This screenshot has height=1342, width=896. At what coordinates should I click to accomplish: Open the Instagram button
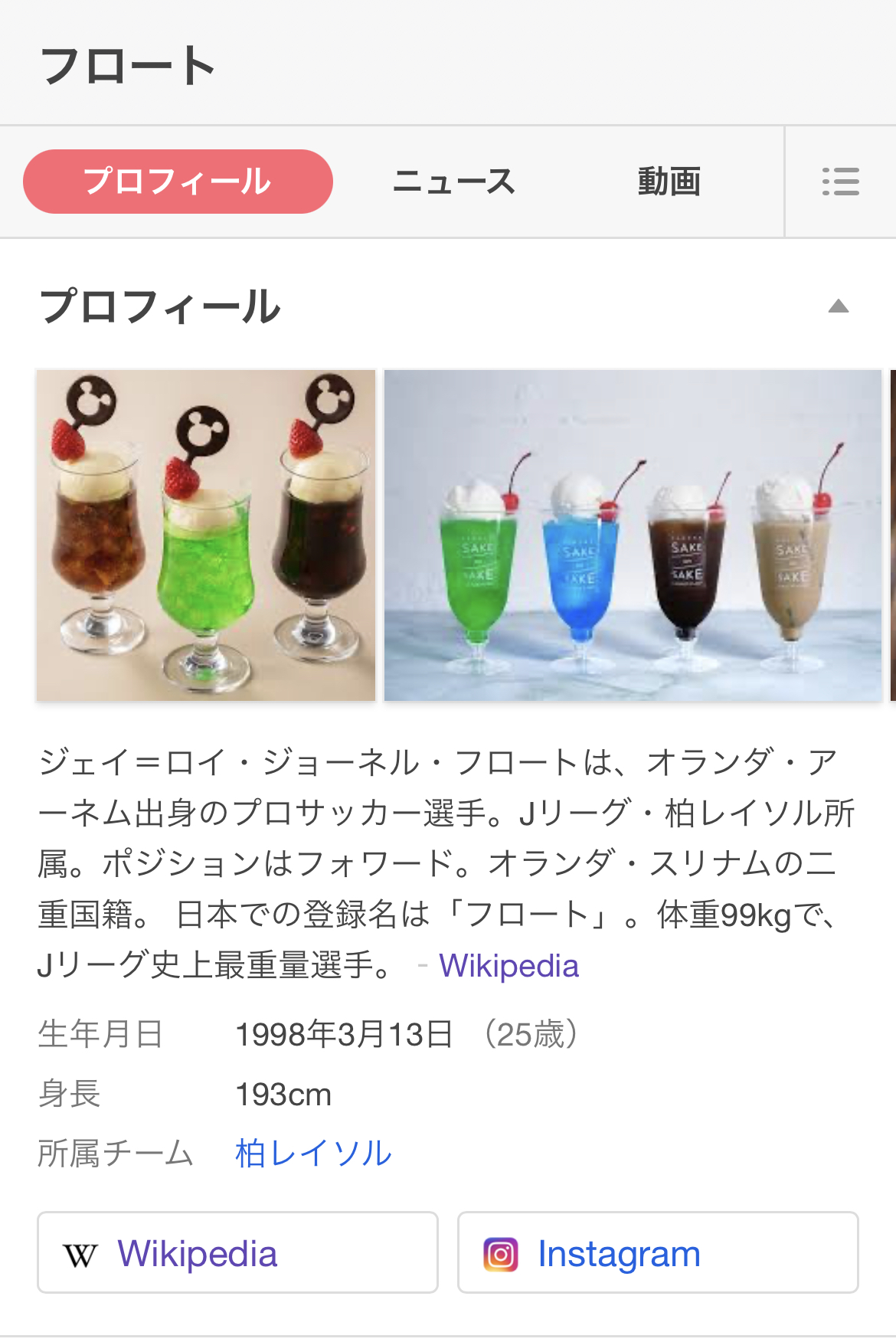coord(657,1253)
